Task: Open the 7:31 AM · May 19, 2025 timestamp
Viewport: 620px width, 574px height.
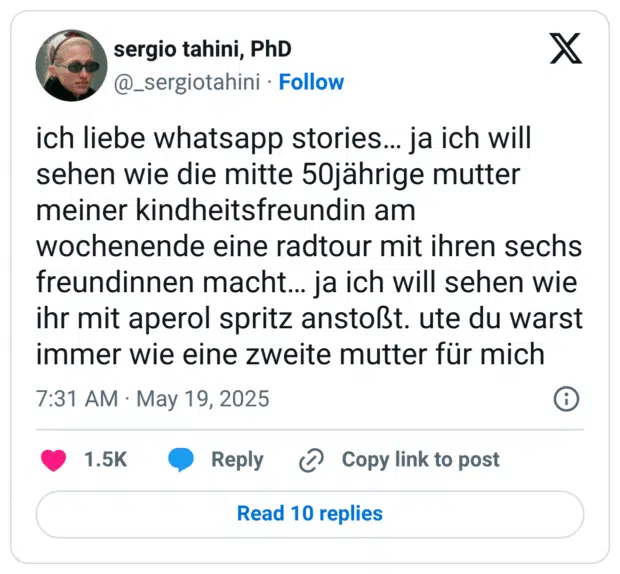Action: point(153,399)
